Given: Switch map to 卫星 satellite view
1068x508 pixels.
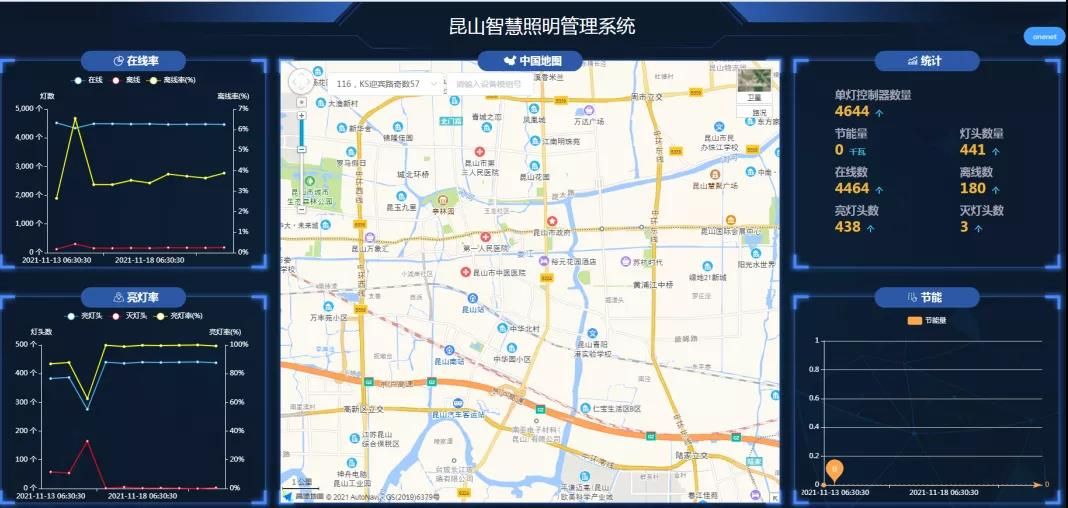Looking at the screenshot, I should pyautogui.click(x=755, y=85).
